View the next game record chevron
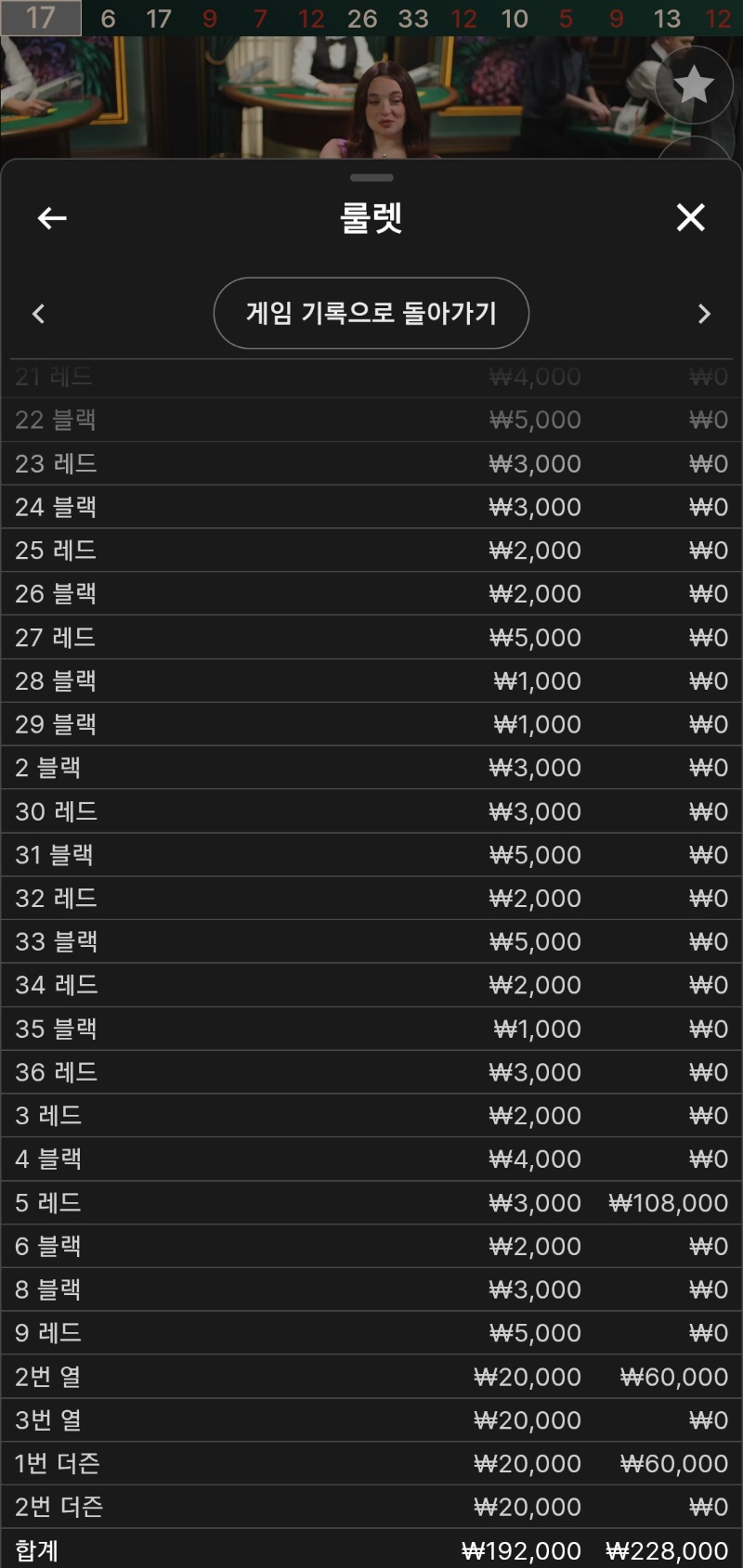Image resolution: width=743 pixels, height=1568 pixels. click(x=704, y=314)
